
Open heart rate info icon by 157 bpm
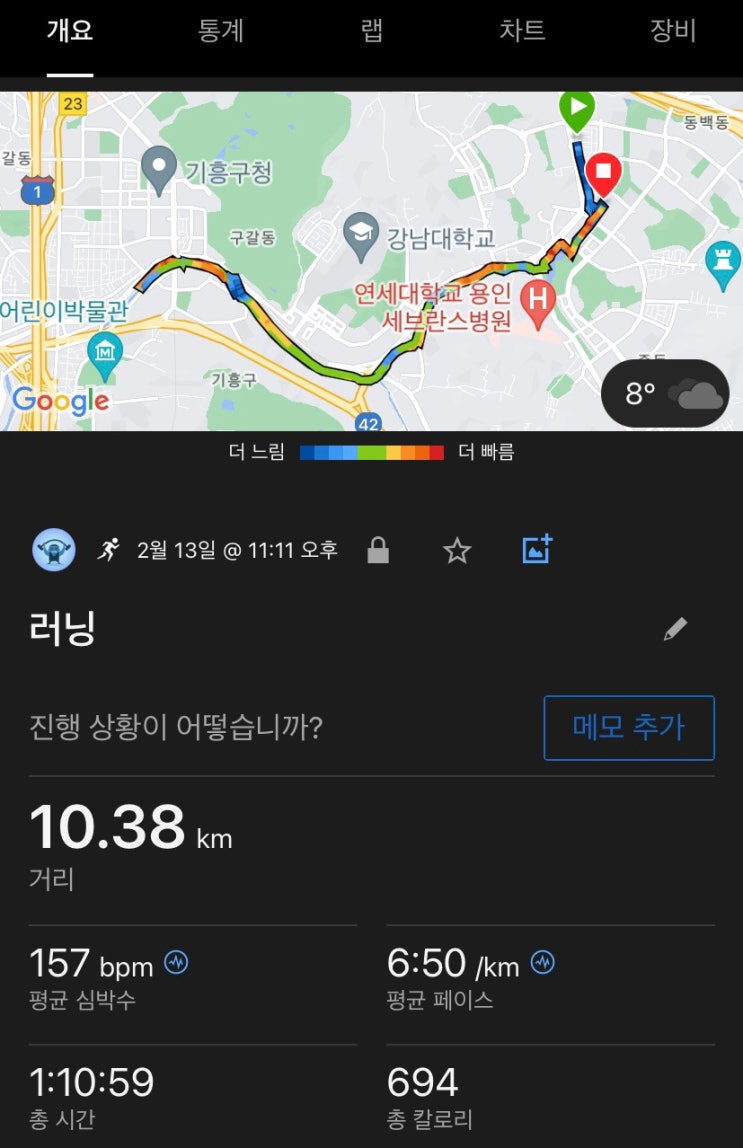click(x=176, y=961)
